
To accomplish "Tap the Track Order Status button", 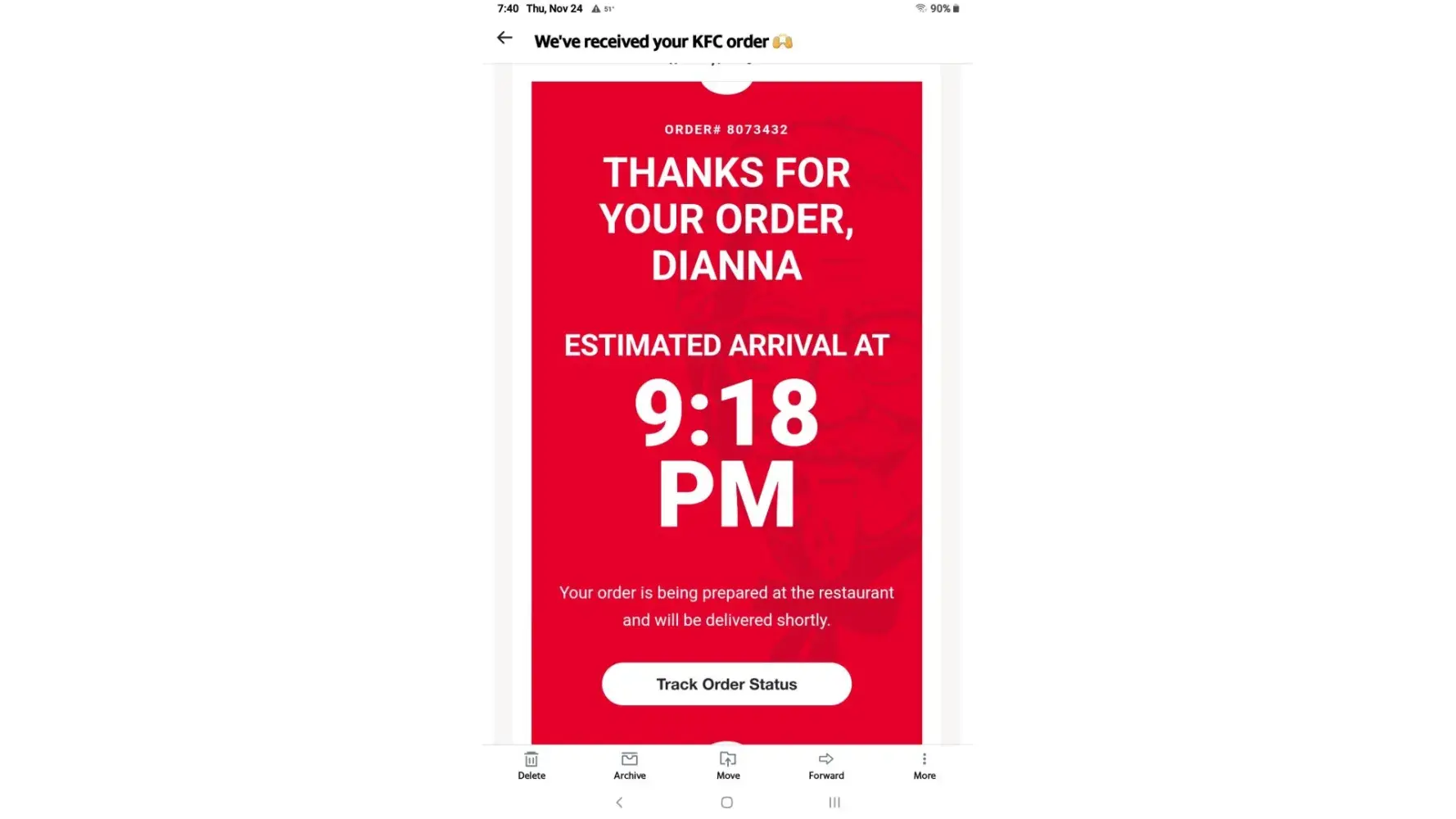I will (x=726, y=684).
